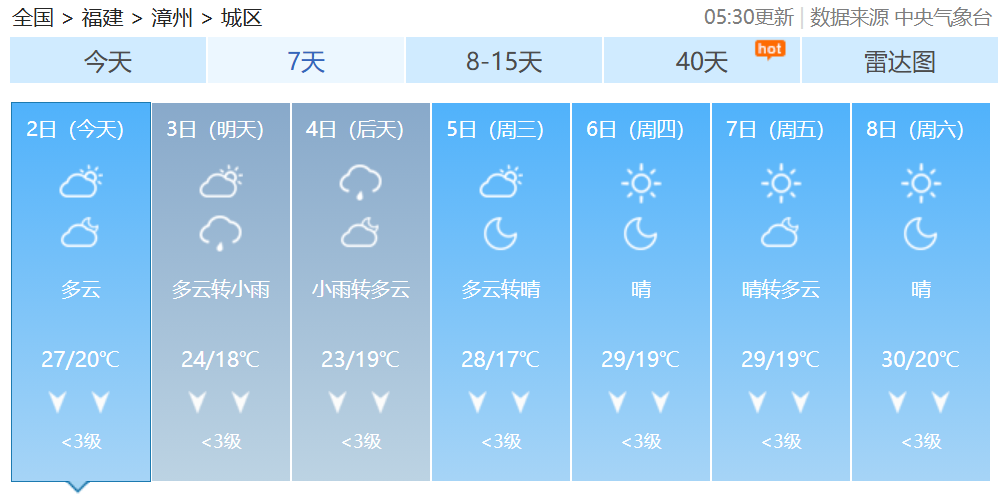Open the 3日（明天）forecast card
Screen dimensions: 999x495
click(x=220, y=290)
